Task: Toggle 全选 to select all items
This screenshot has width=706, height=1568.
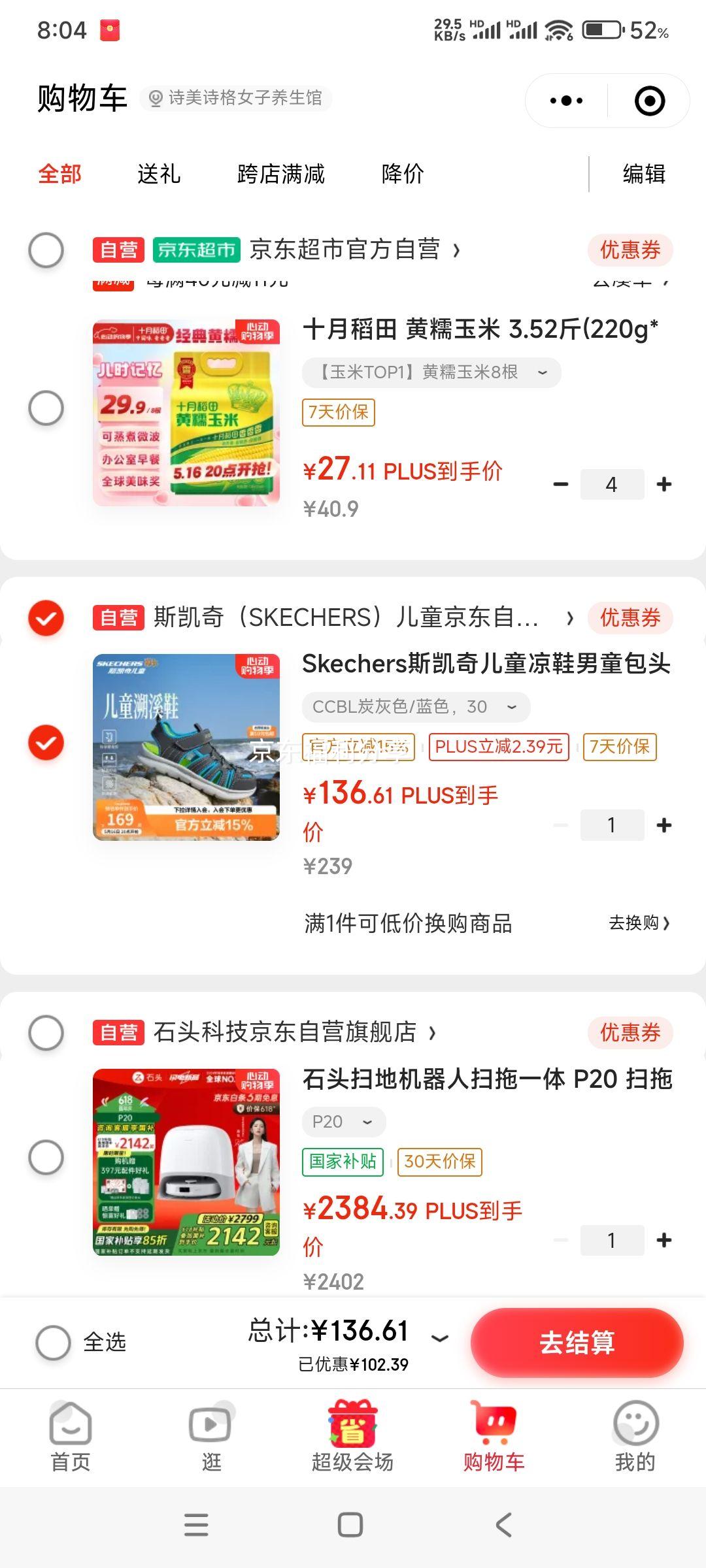Action: (54, 1343)
